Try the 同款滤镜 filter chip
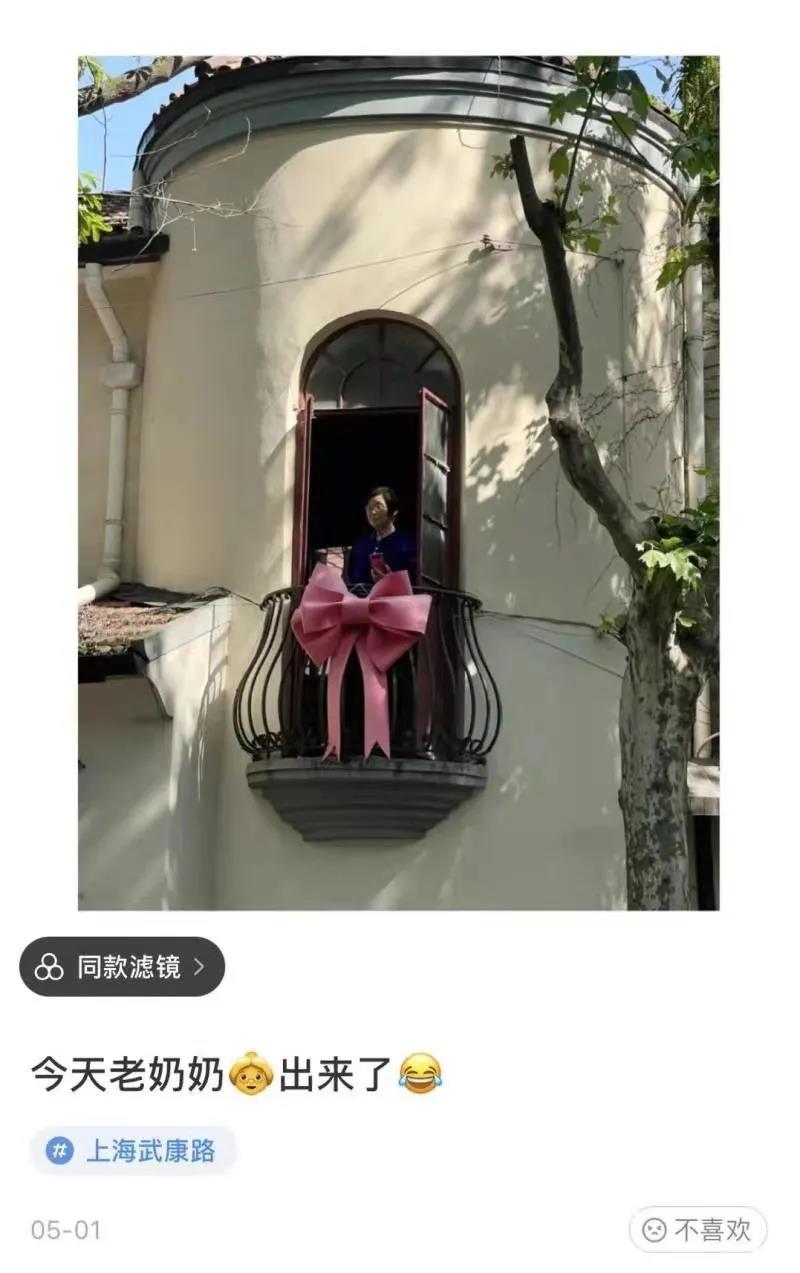 tap(122, 967)
